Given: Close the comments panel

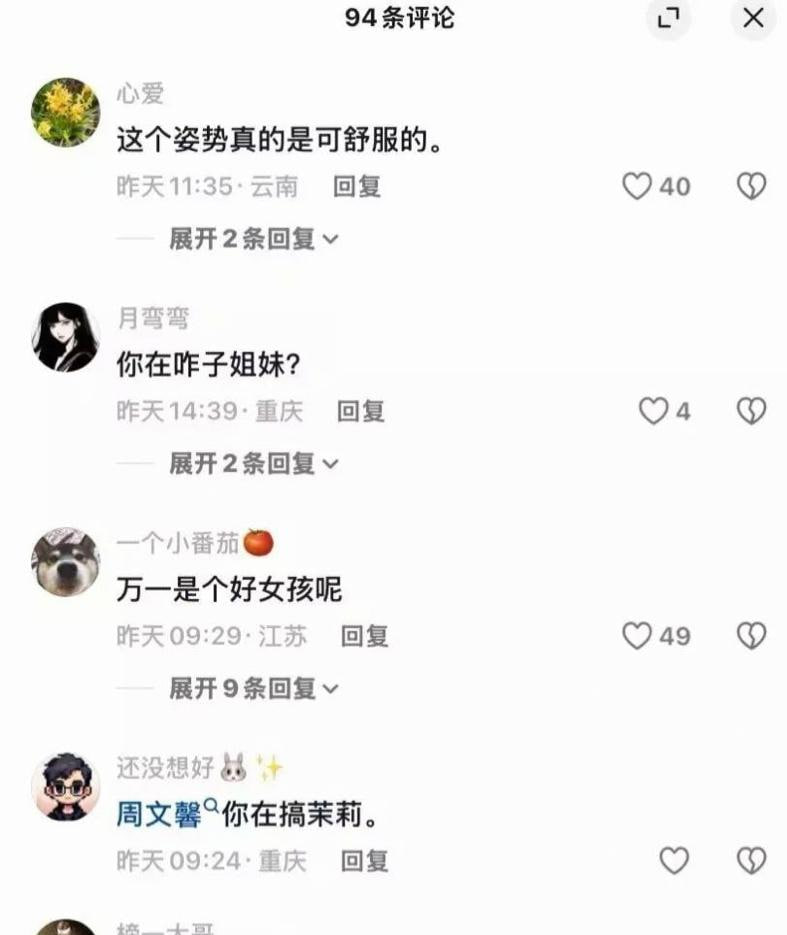Looking at the screenshot, I should [x=753, y=18].
